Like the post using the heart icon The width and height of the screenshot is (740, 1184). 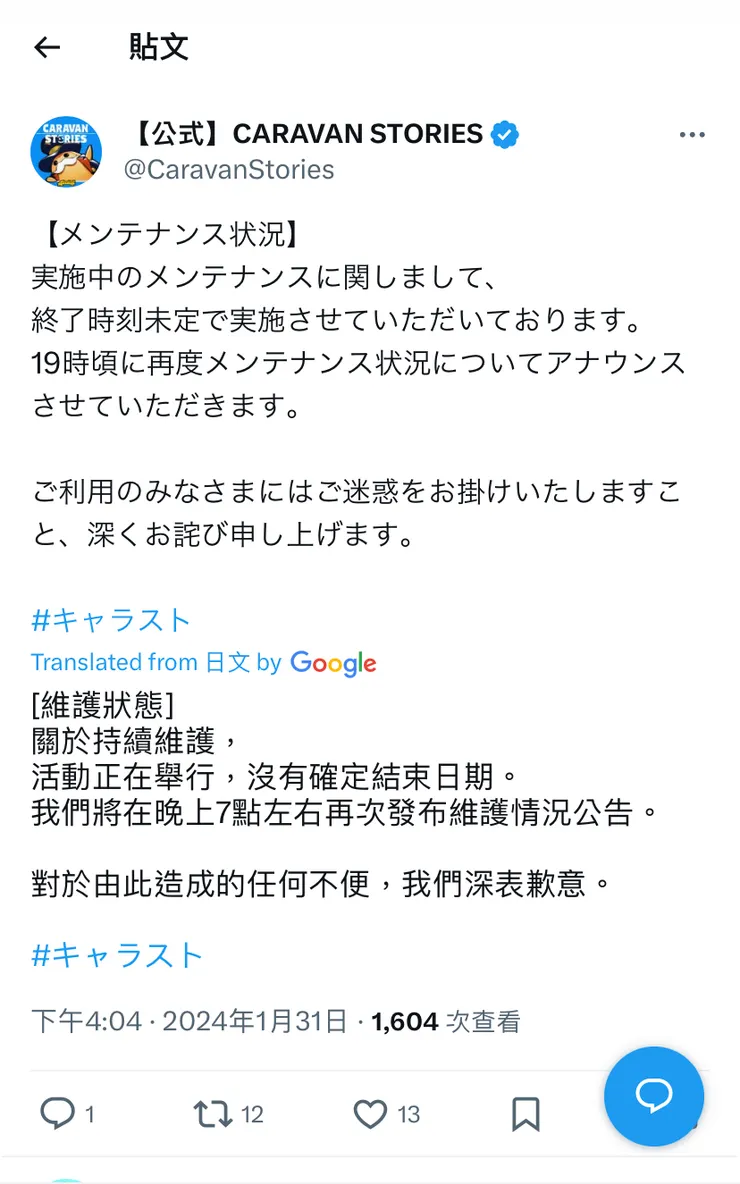371,1114
